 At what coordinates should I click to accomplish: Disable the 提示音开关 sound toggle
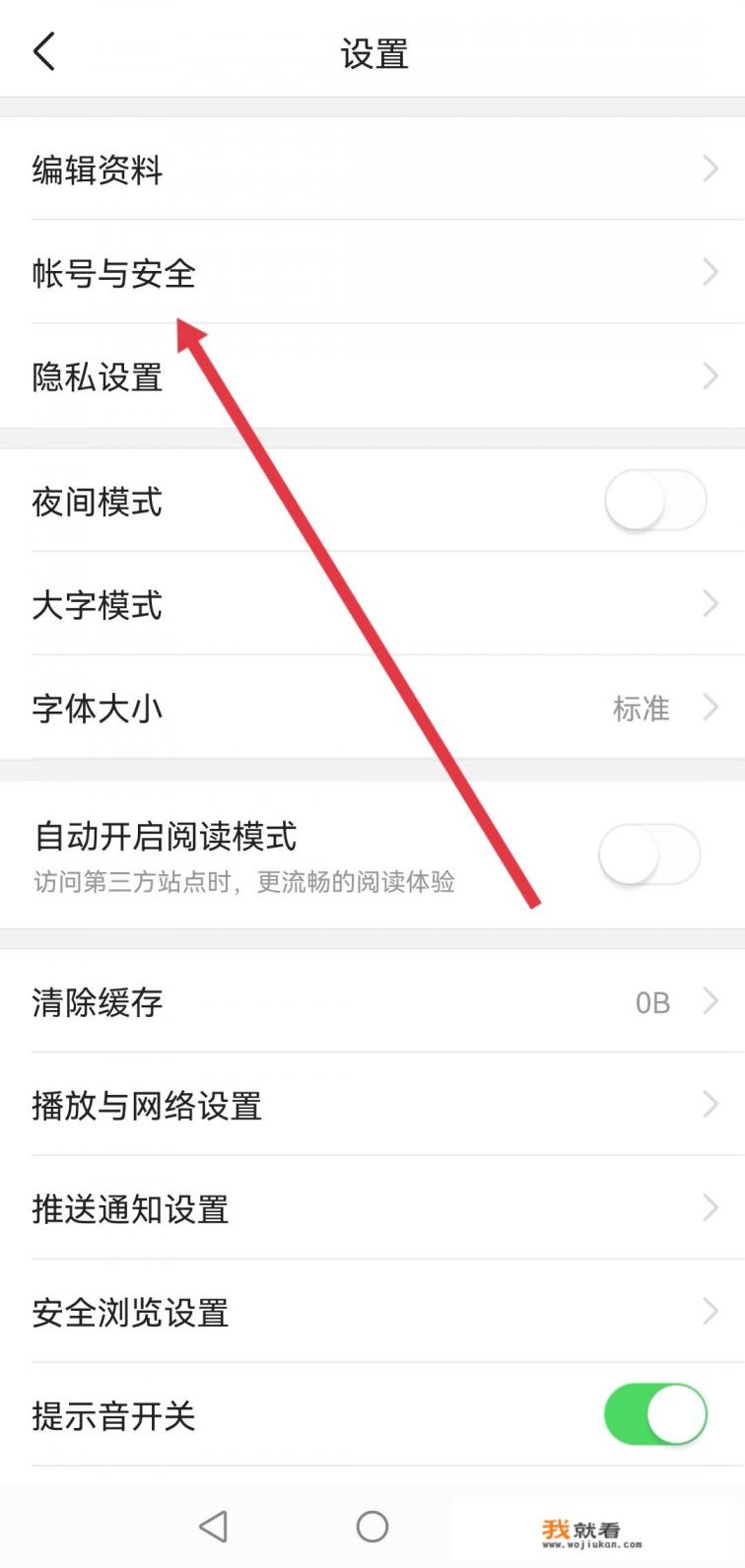[x=655, y=1414]
